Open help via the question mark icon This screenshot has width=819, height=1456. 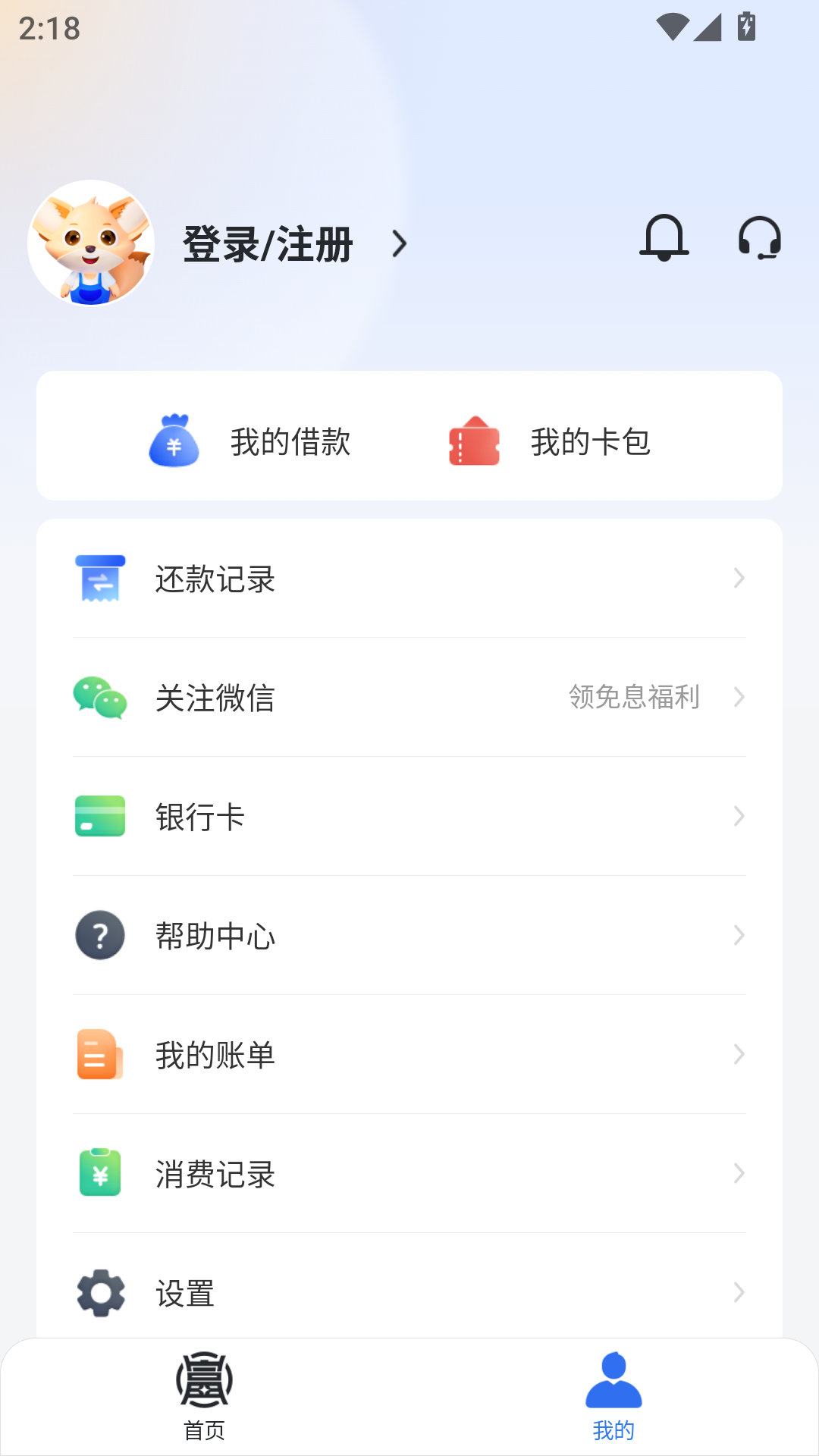point(99,935)
